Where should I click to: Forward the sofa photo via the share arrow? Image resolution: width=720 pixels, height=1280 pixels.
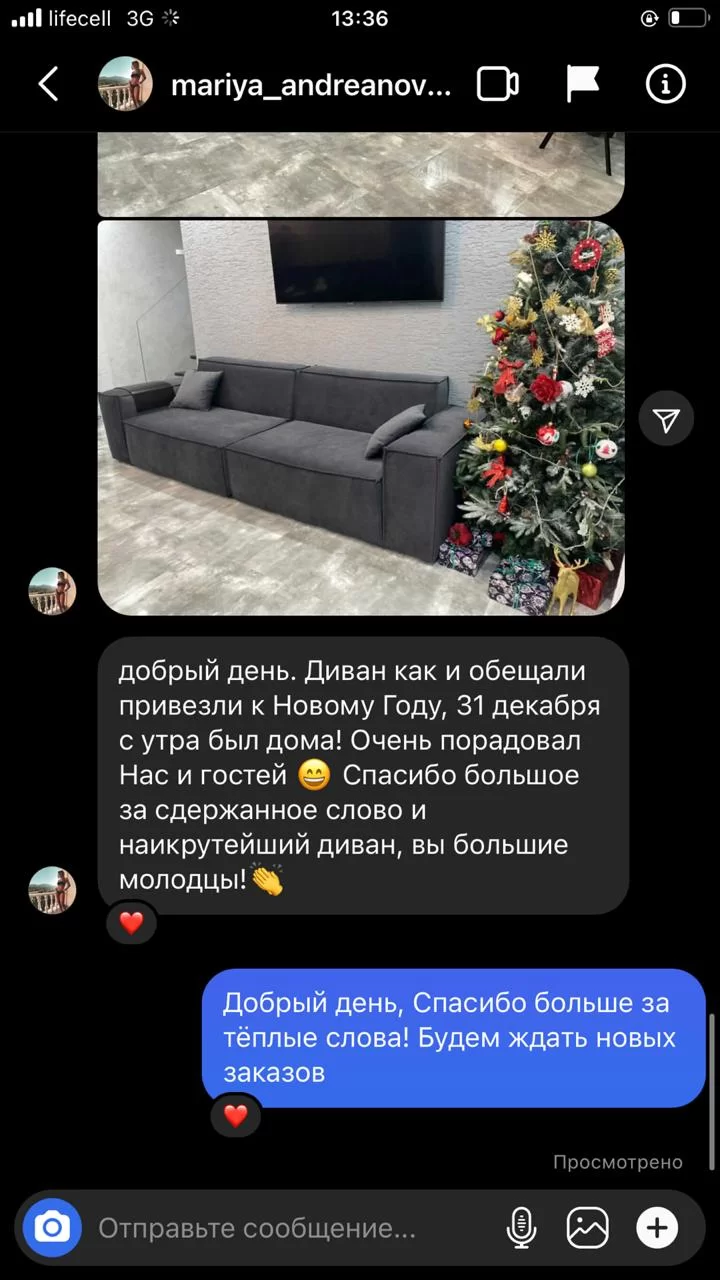[x=667, y=419]
